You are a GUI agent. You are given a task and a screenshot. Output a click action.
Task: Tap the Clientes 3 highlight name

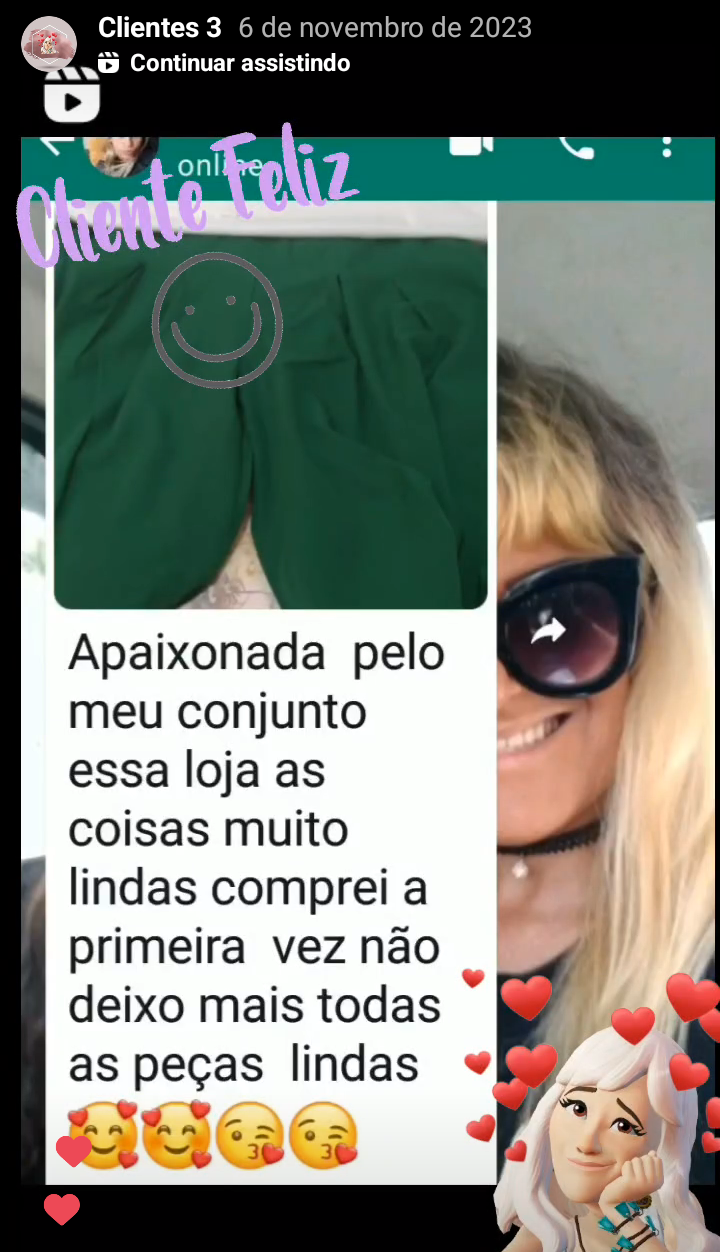(159, 28)
